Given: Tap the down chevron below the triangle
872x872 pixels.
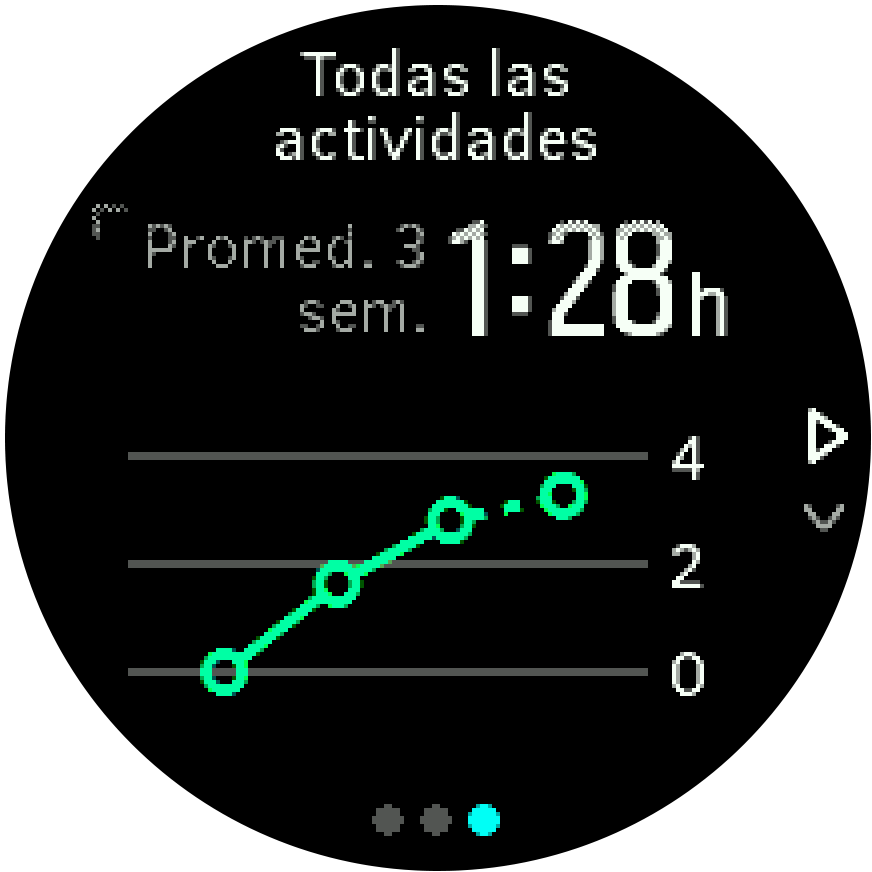Looking at the screenshot, I should pyautogui.click(x=824, y=516).
